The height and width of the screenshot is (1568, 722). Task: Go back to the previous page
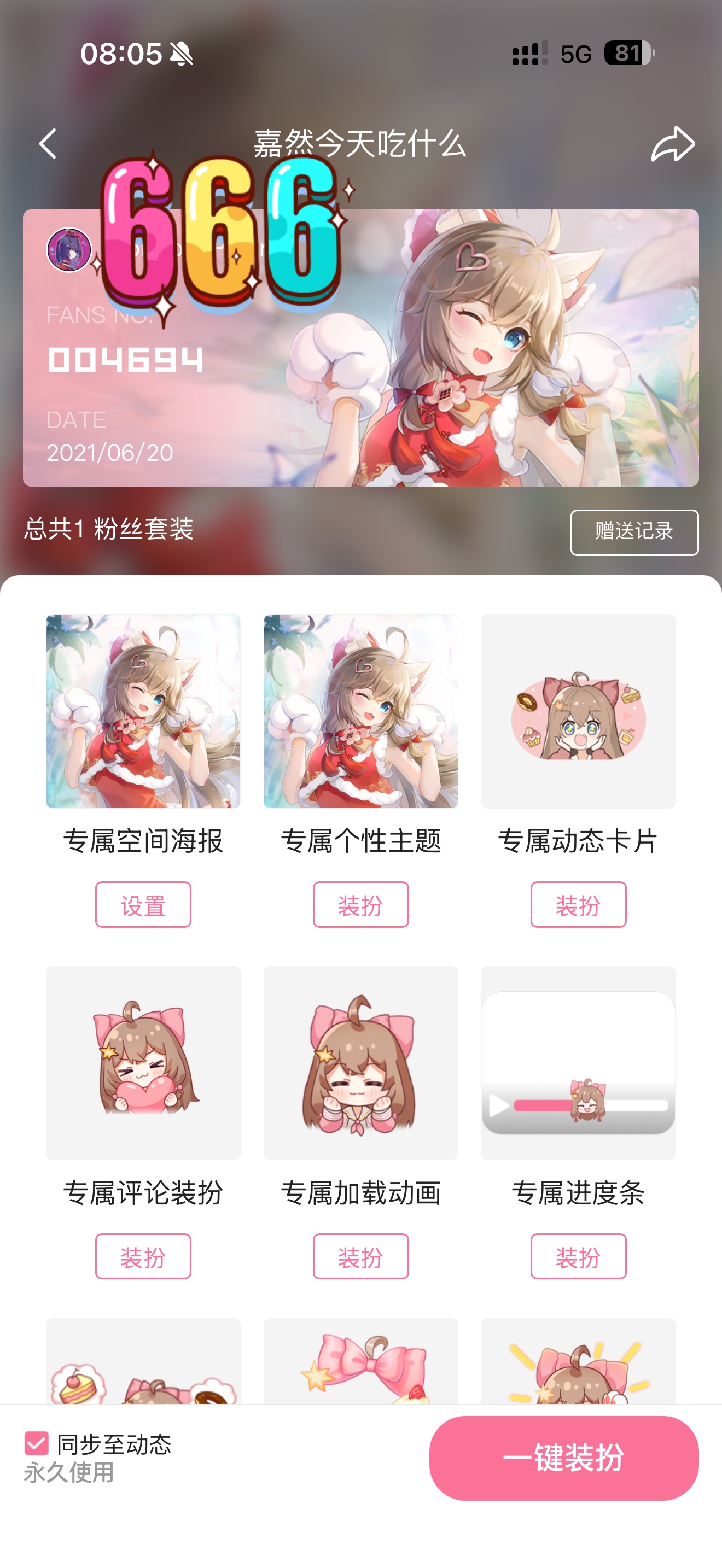click(48, 144)
